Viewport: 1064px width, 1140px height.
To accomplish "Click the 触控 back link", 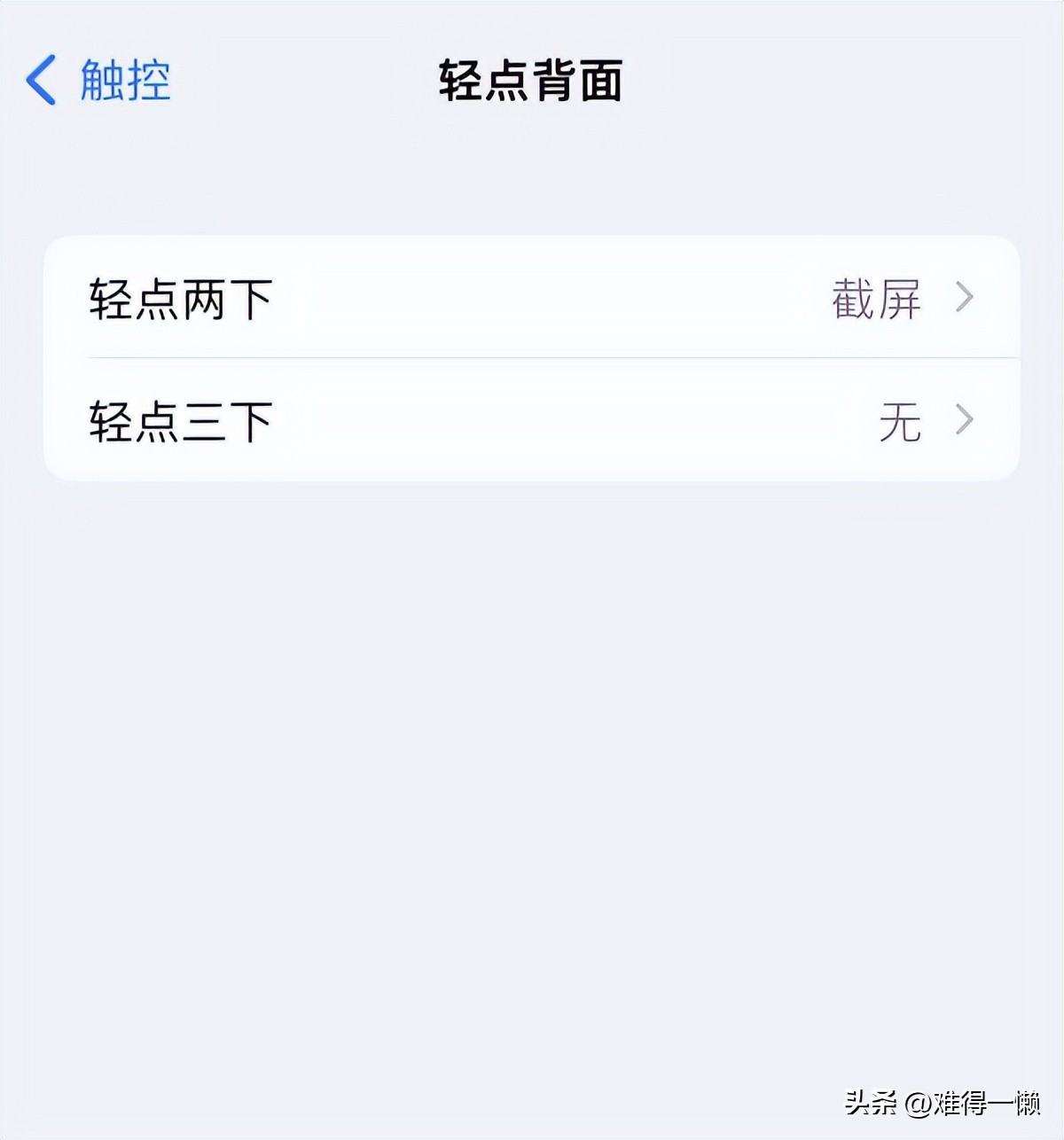I will pos(124,80).
